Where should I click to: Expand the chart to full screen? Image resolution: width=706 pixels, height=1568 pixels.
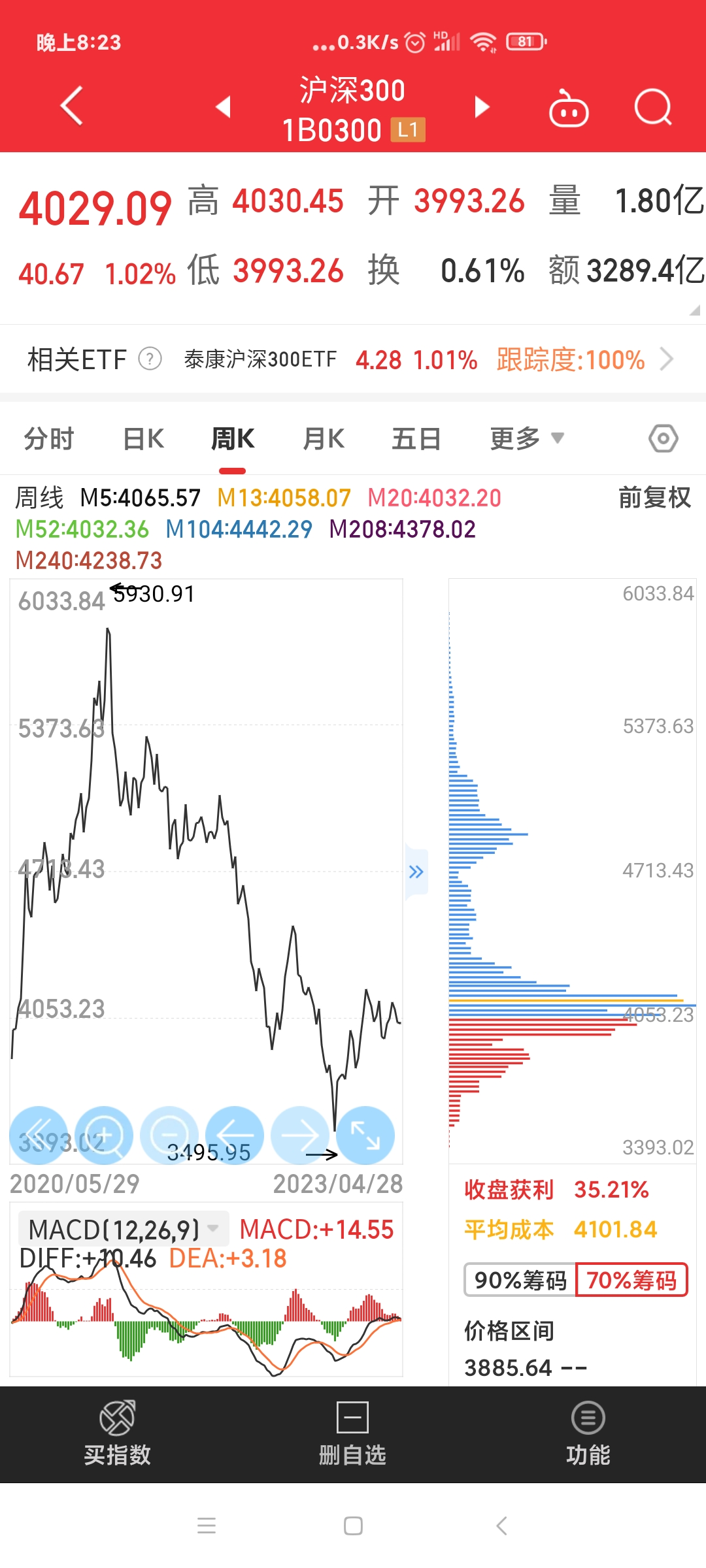point(365,1135)
